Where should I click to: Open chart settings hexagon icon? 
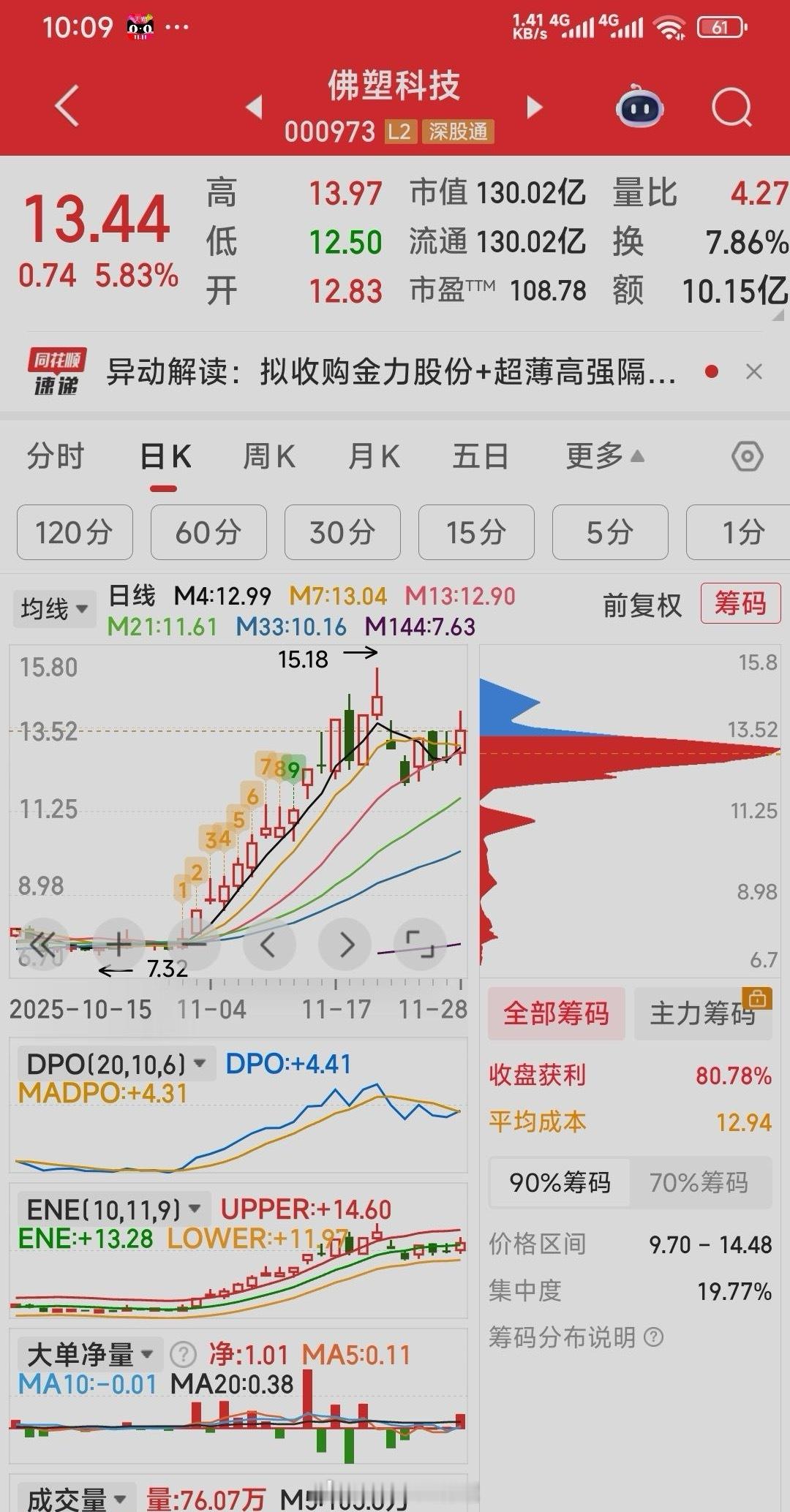(747, 457)
